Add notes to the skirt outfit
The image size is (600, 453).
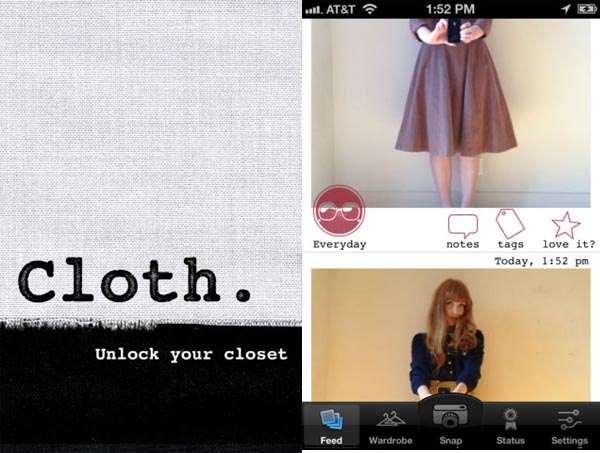tap(463, 230)
